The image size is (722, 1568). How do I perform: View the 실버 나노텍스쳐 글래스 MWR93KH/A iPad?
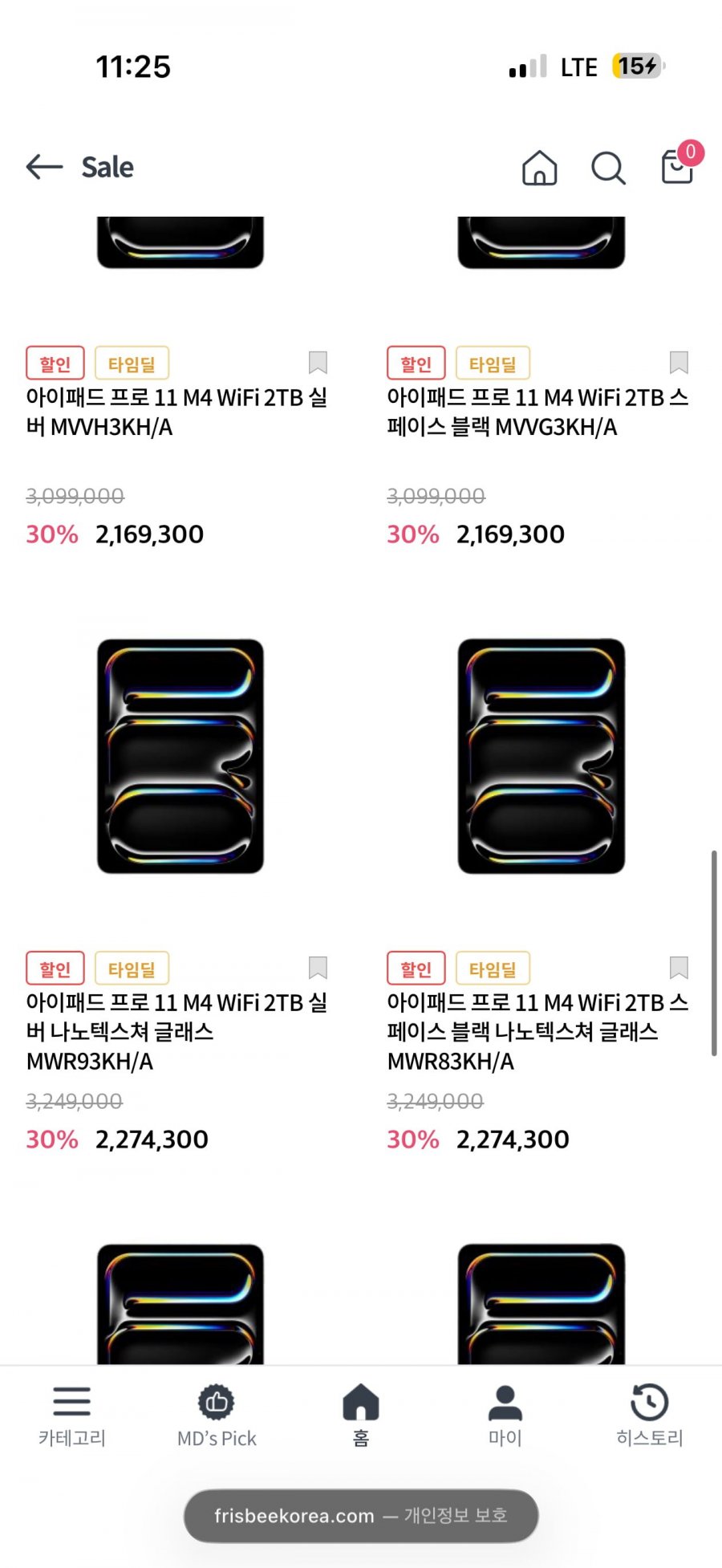click(x=180, y=756)
